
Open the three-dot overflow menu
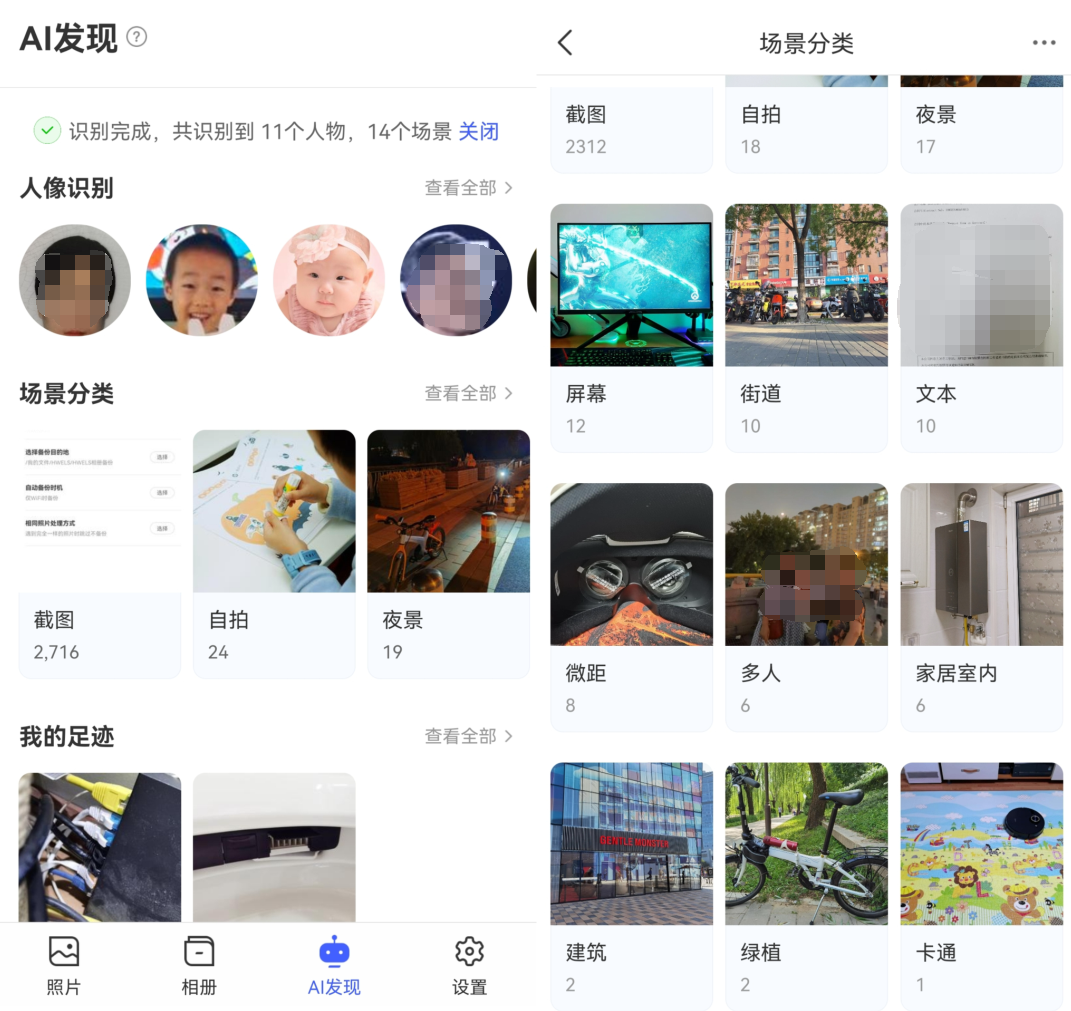[1043, 43]
